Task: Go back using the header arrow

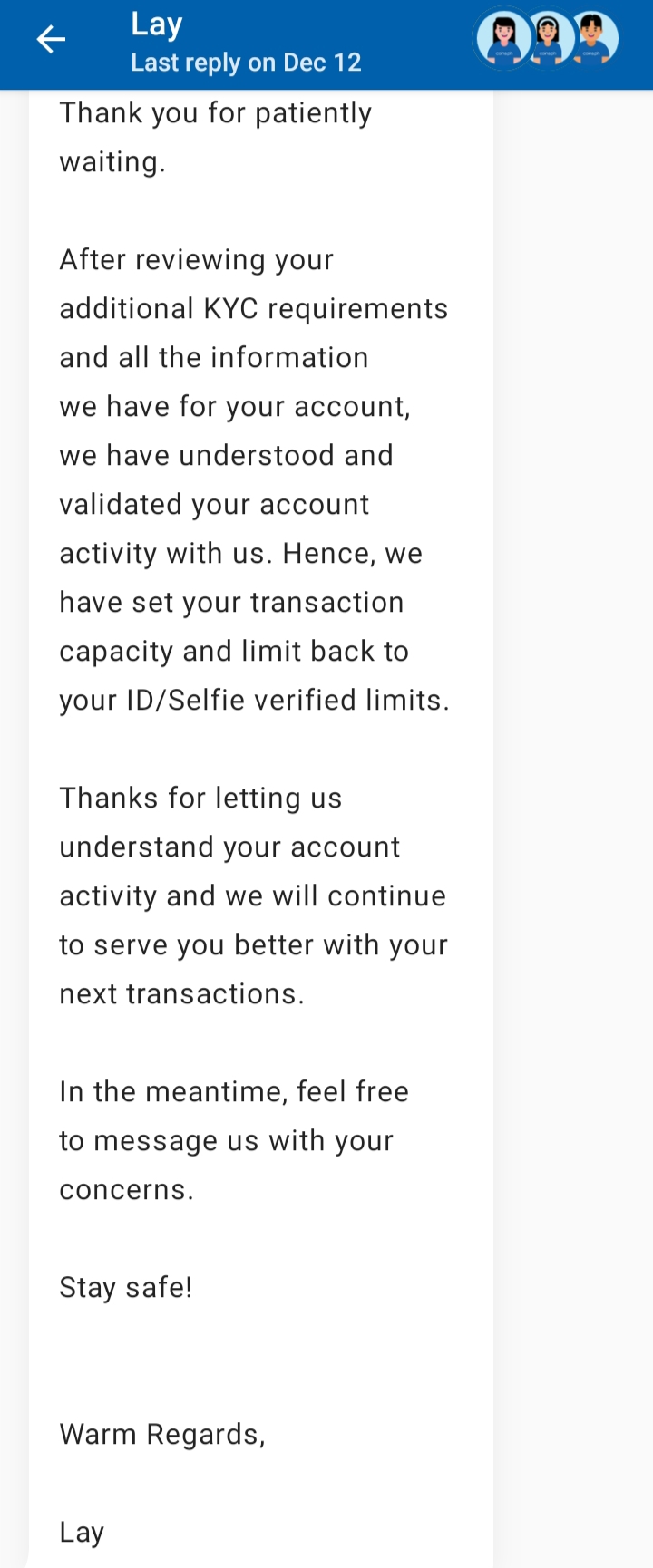Action: (51, 39)
